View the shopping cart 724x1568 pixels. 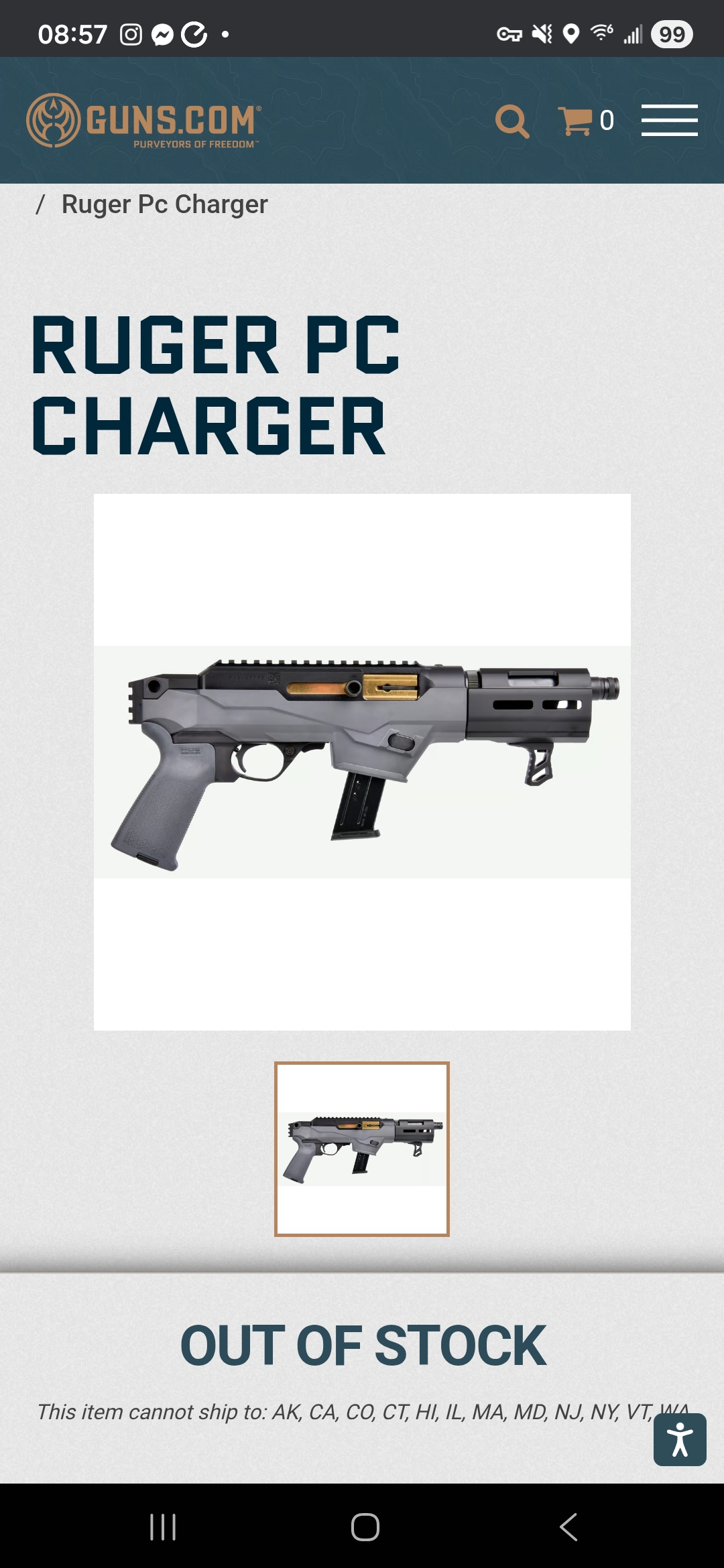point(585,121)
